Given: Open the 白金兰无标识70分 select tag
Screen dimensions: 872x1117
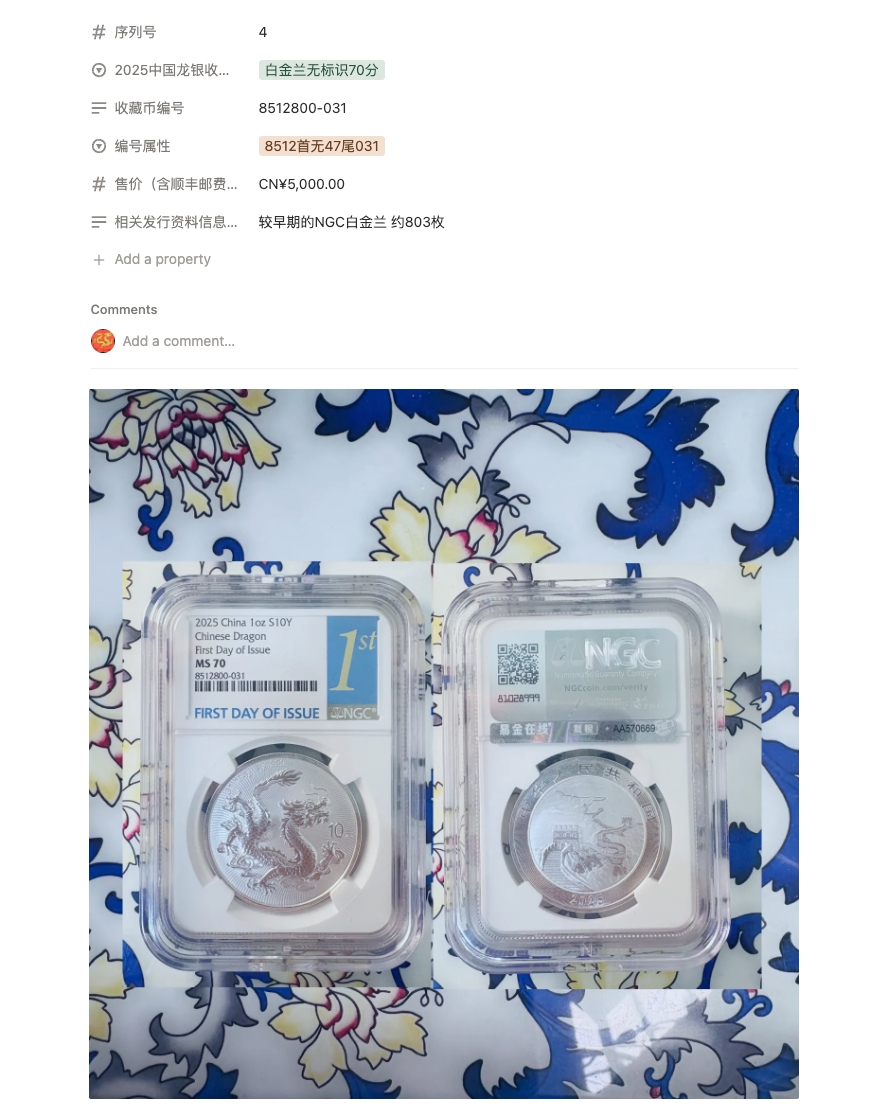Looking at the screenshot, I should coord(321,70).
